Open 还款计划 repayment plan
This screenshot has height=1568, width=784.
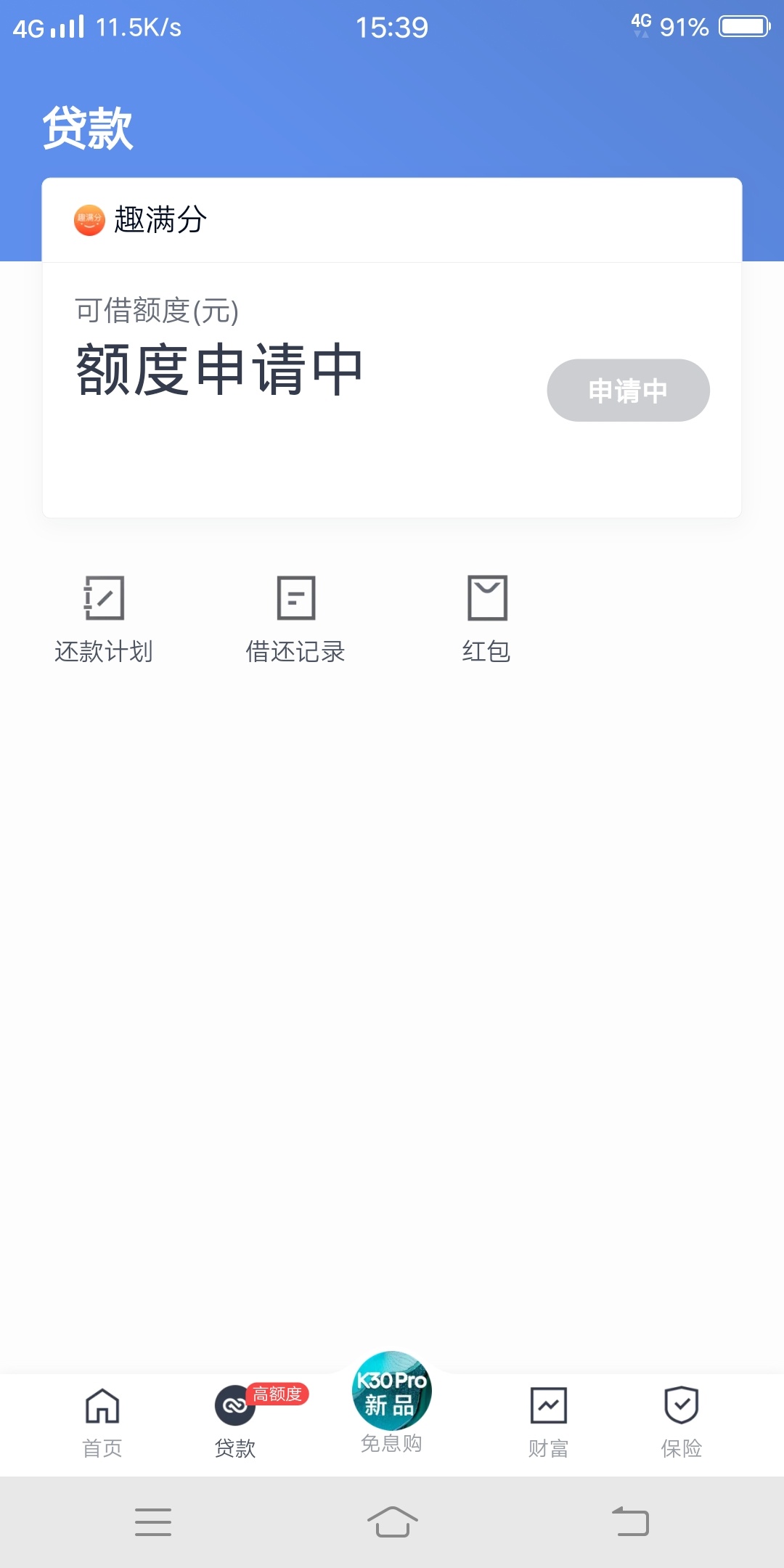104,619
